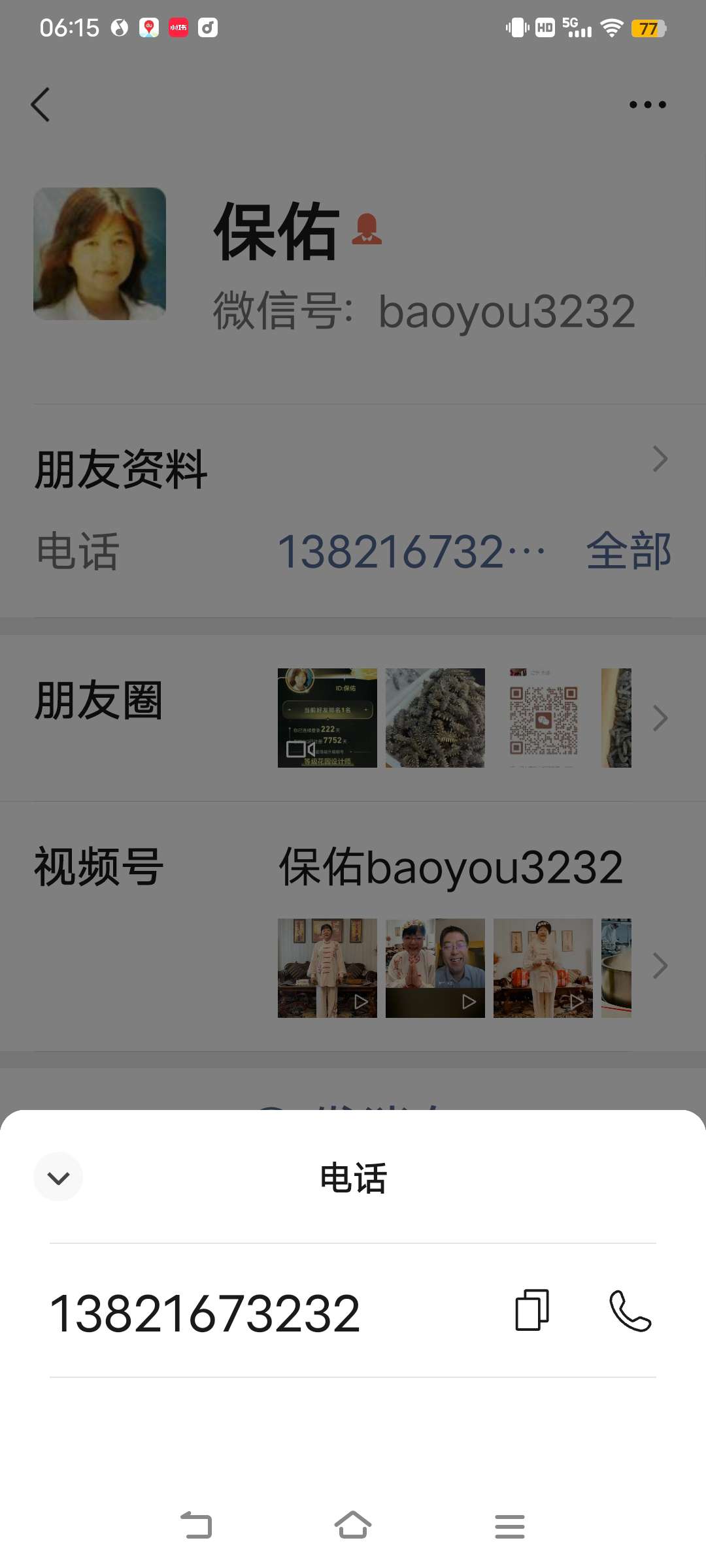Call the number 13821673232
The height and width of the screenshot is (1568, 706).
(x=630, y=1311)
